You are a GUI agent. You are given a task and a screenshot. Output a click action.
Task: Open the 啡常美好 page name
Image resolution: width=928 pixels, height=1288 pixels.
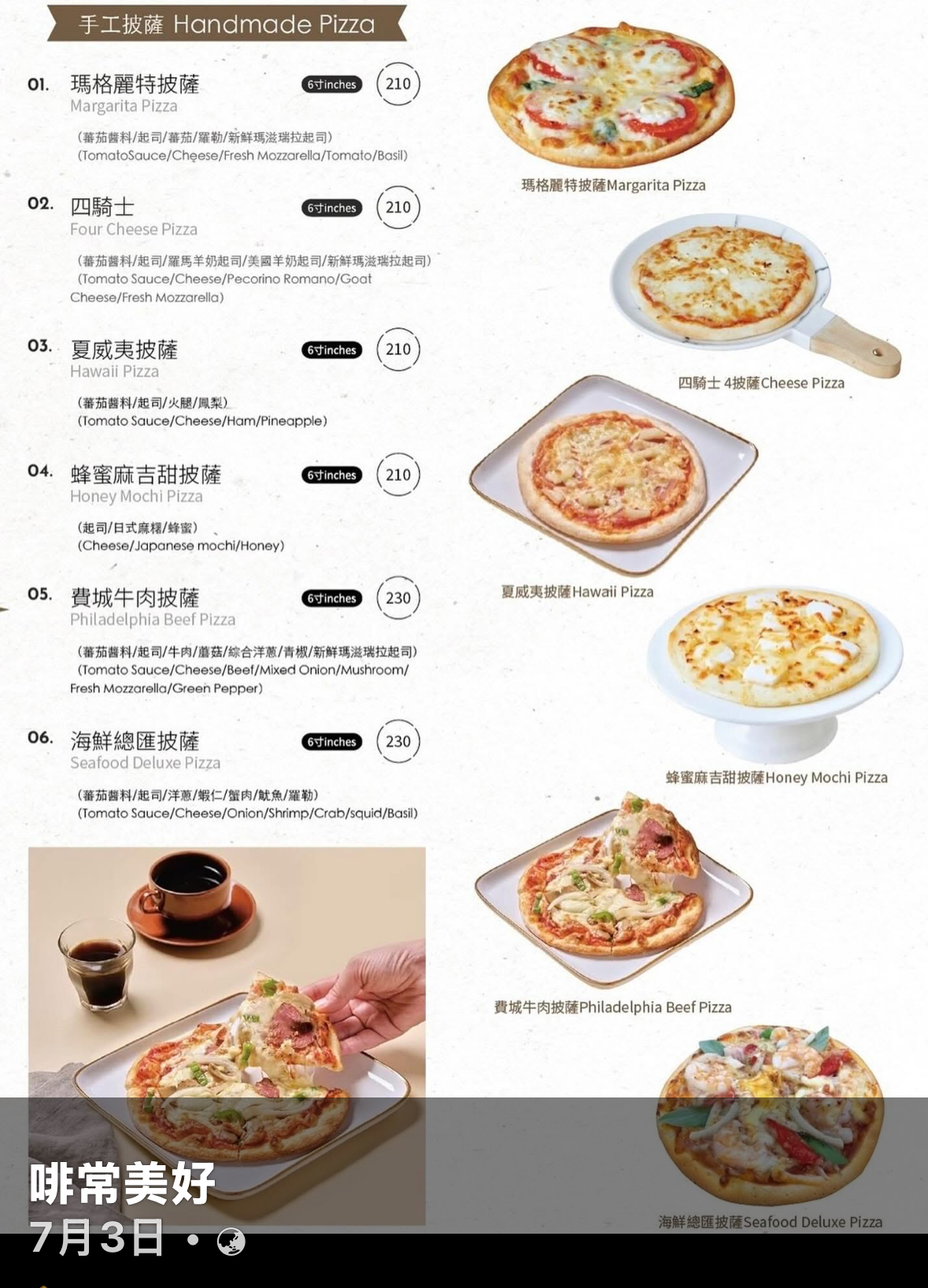[x=123, y=1183]
